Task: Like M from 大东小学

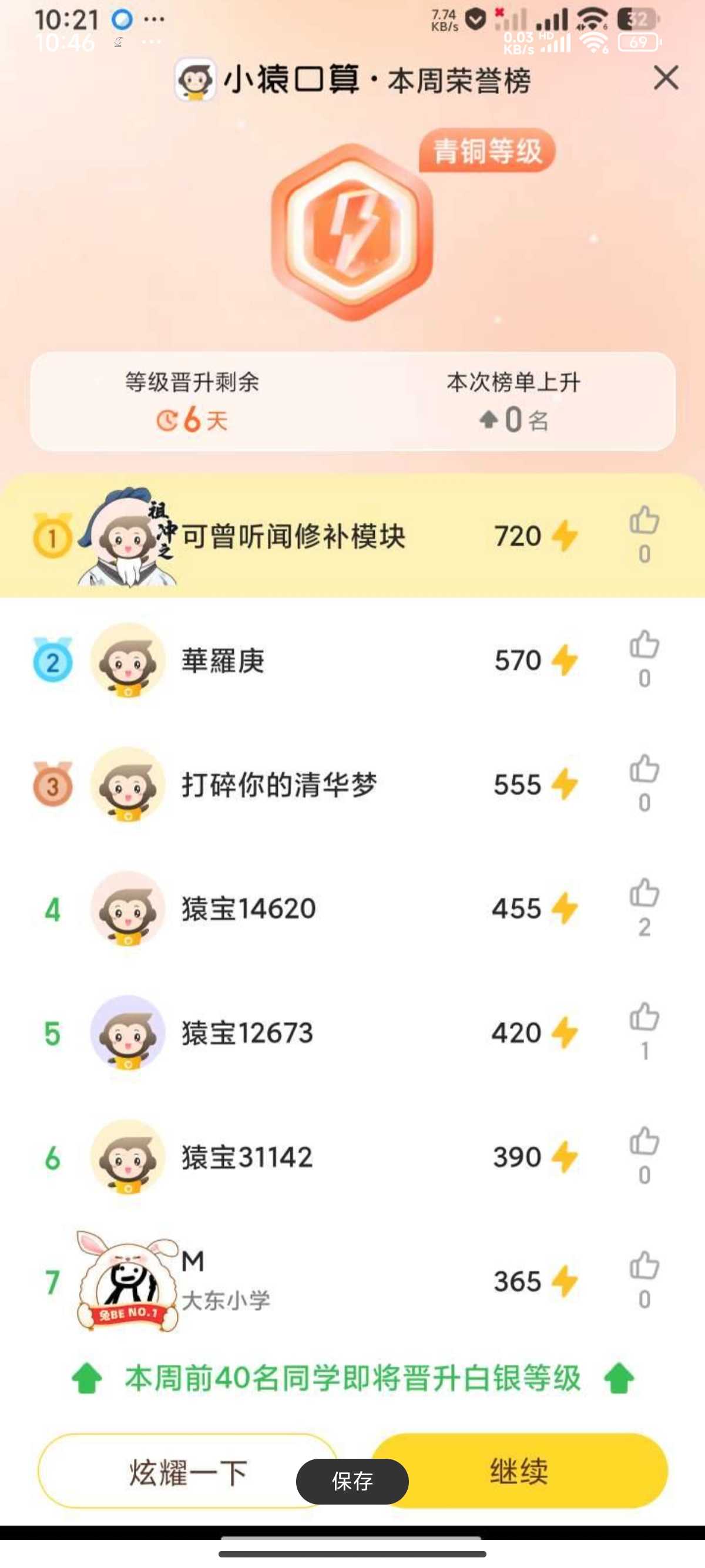Action: pyautogui.click(x=643, y=1267)
